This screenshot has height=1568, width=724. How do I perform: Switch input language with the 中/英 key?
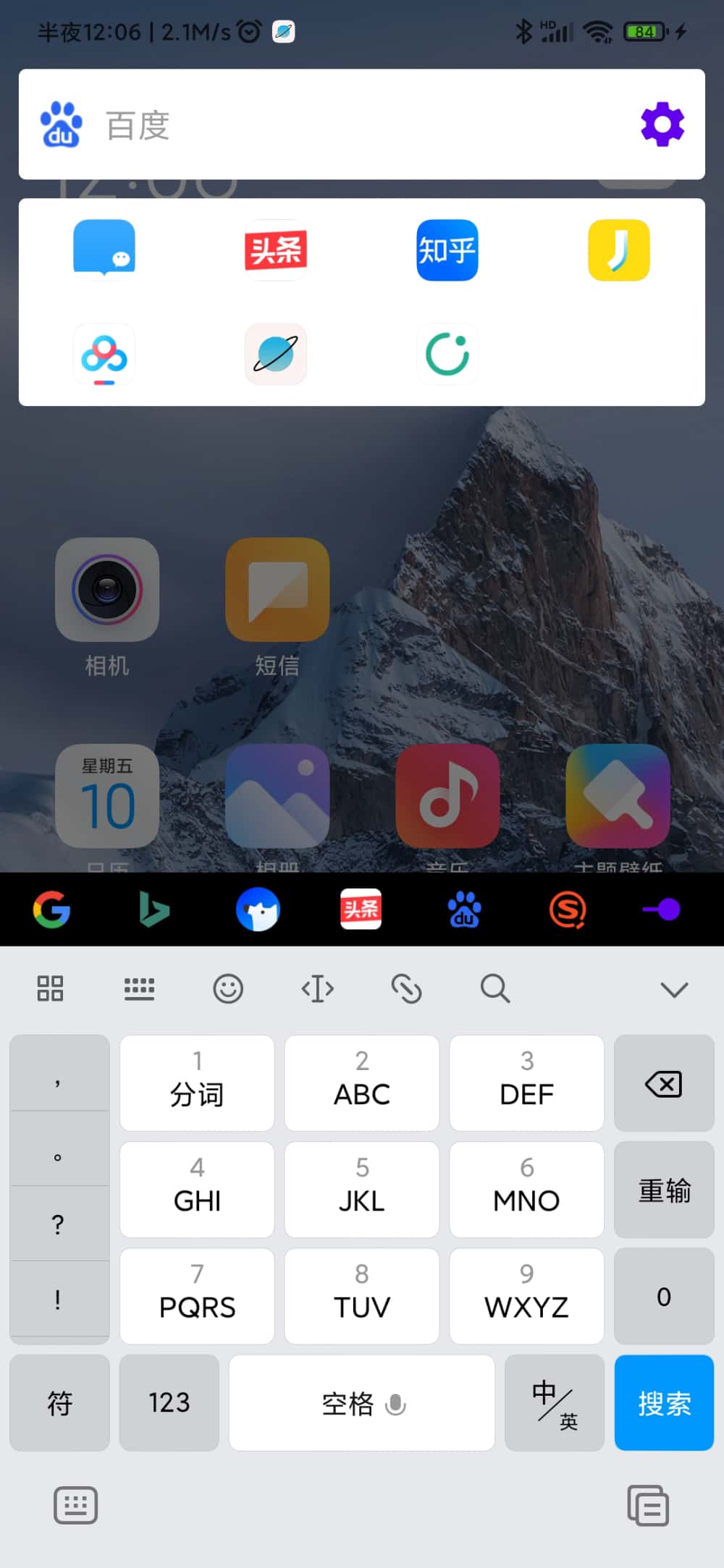(554, 1403)
